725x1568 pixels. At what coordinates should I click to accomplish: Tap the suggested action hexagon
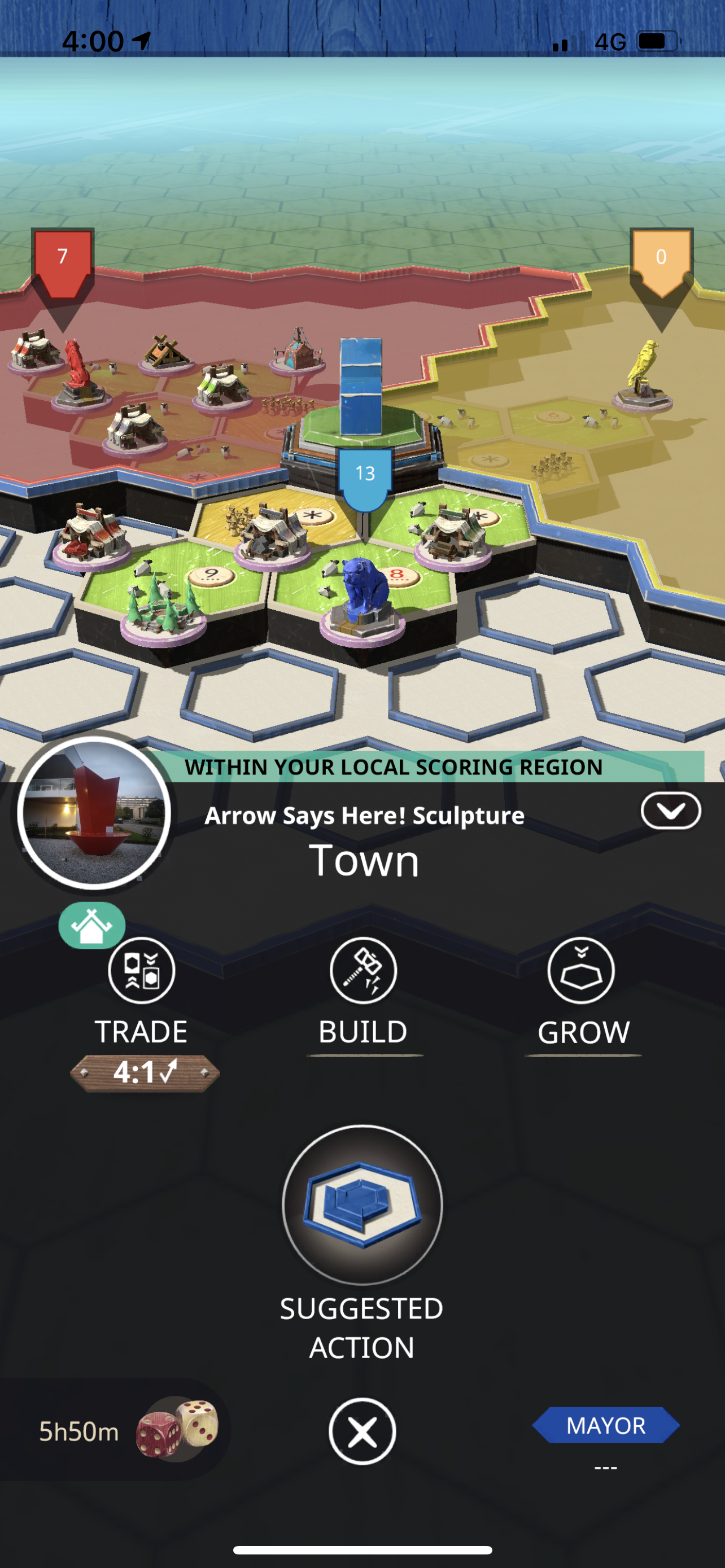(362, 1205)
